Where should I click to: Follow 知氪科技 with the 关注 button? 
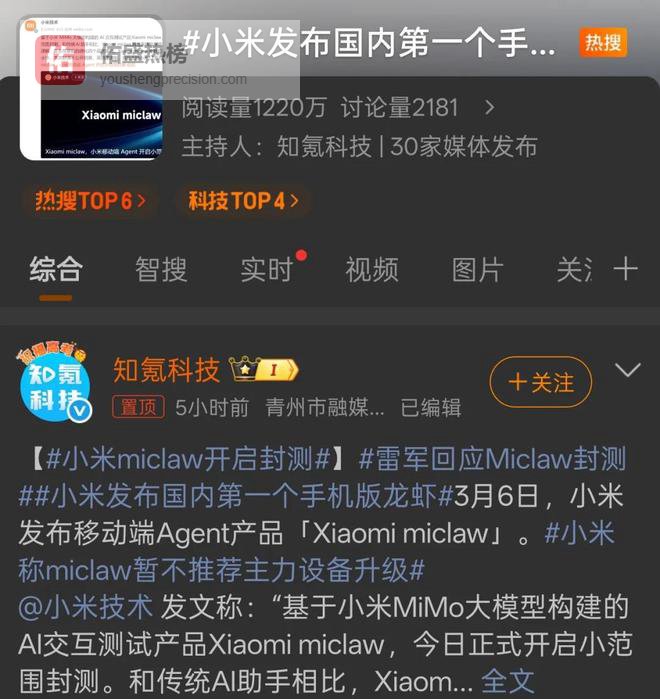(541, 382)
